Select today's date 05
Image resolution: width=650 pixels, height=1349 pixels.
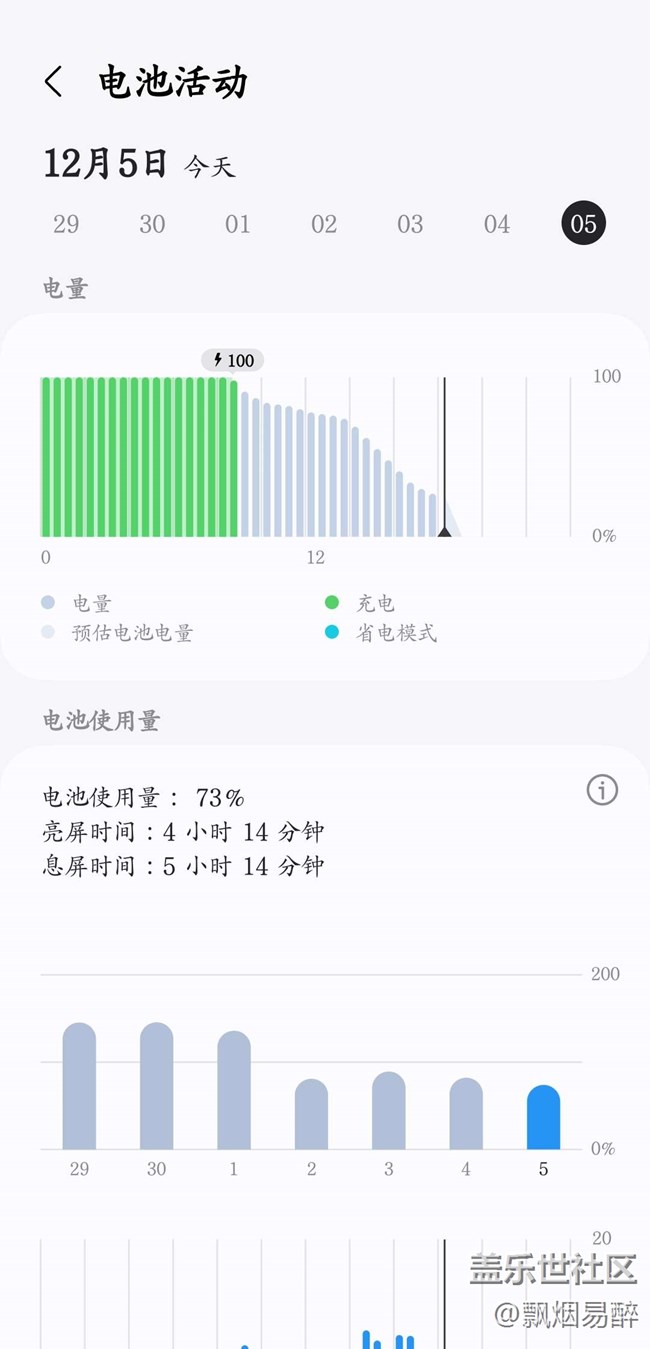click(x=584, y=223)
